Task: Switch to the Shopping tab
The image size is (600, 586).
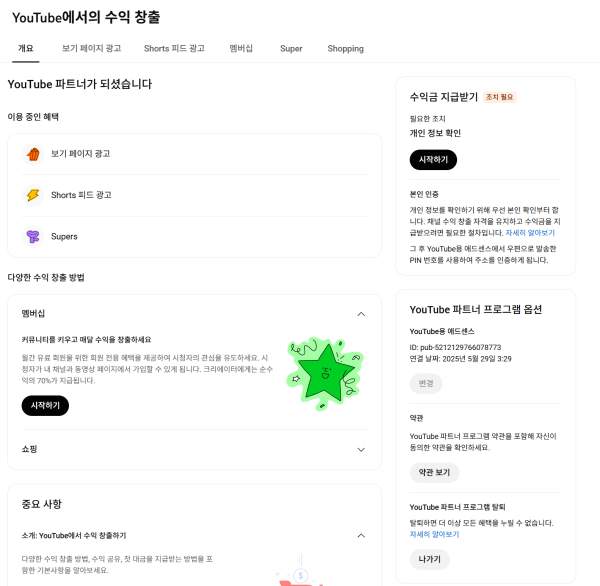Action: click(345, 48)
